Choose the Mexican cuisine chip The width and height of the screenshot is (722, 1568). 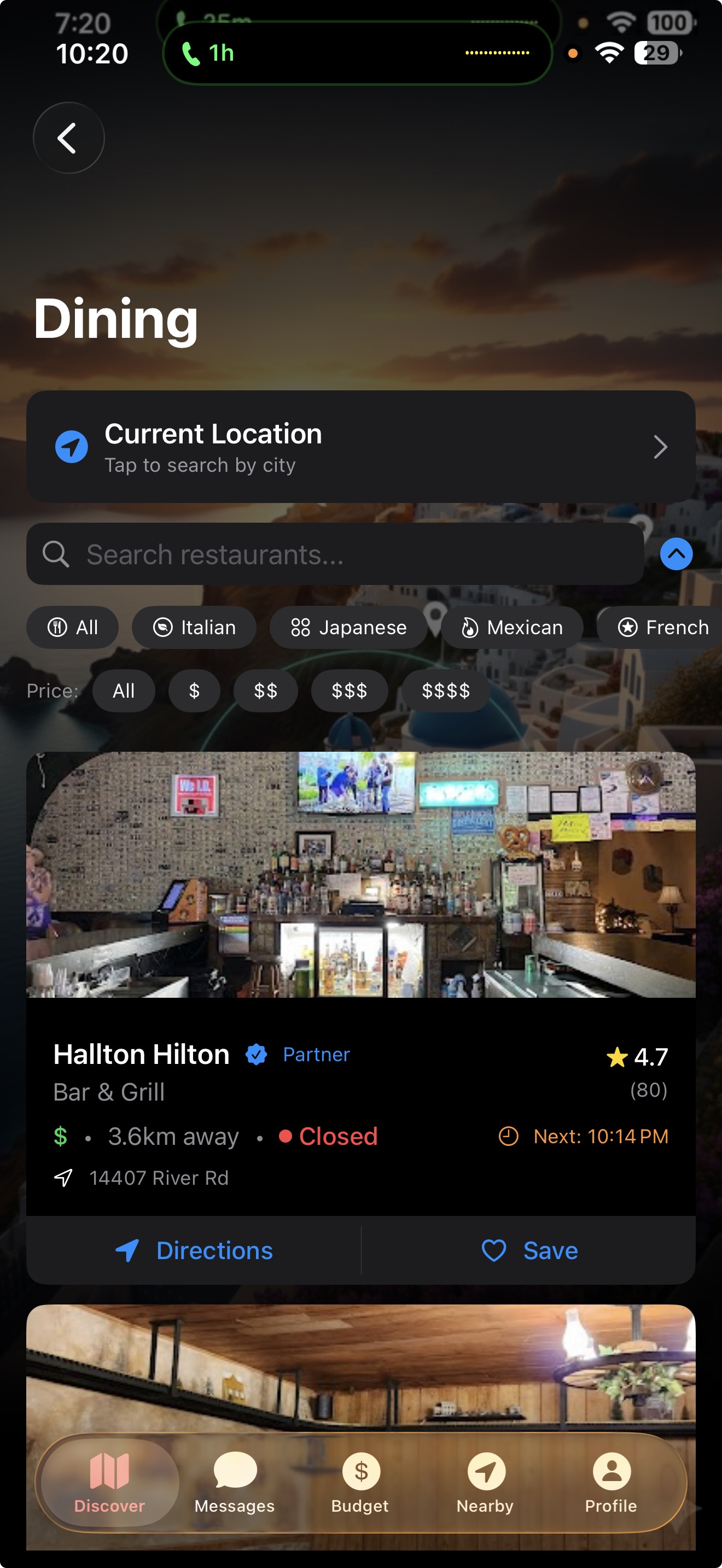coord(511,628)
